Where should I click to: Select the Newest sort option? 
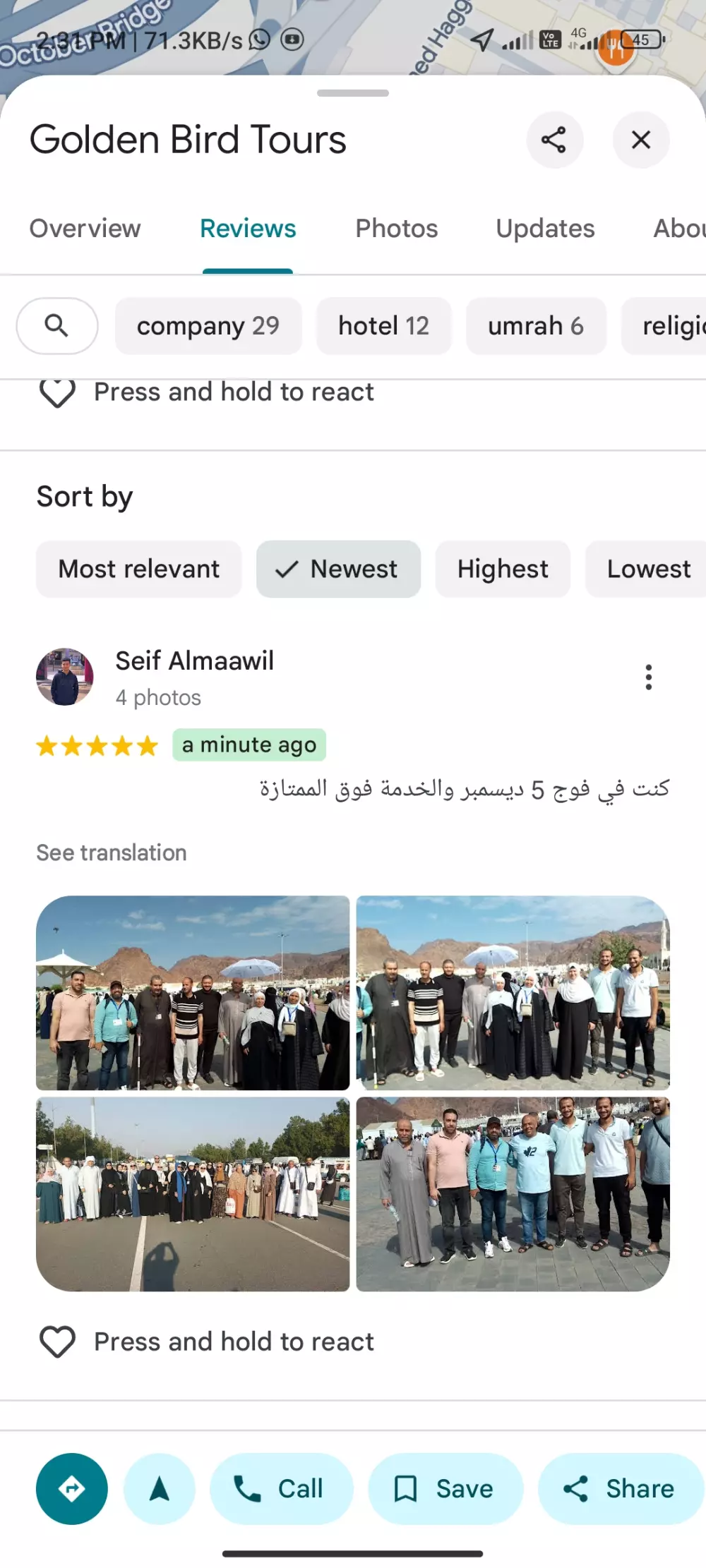pyautogui.click(x=338, y=569)
